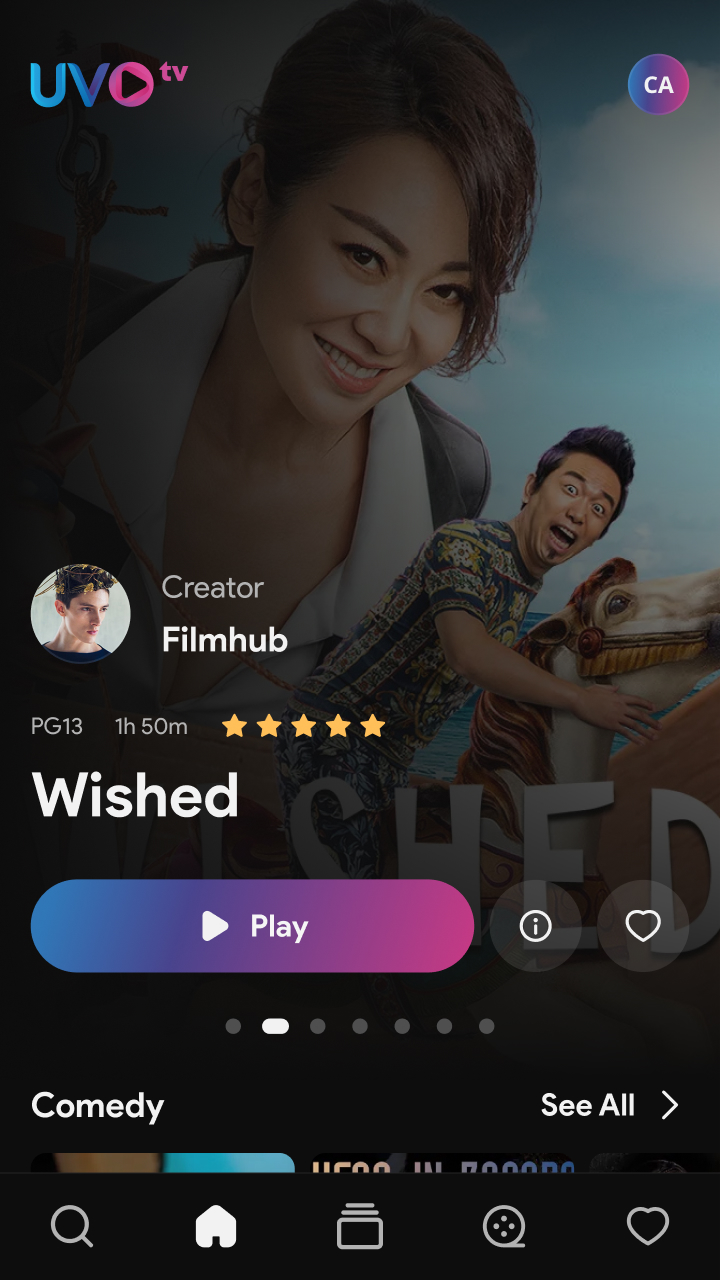Select the first dot of the featured carousel

tap(233, 1025)
